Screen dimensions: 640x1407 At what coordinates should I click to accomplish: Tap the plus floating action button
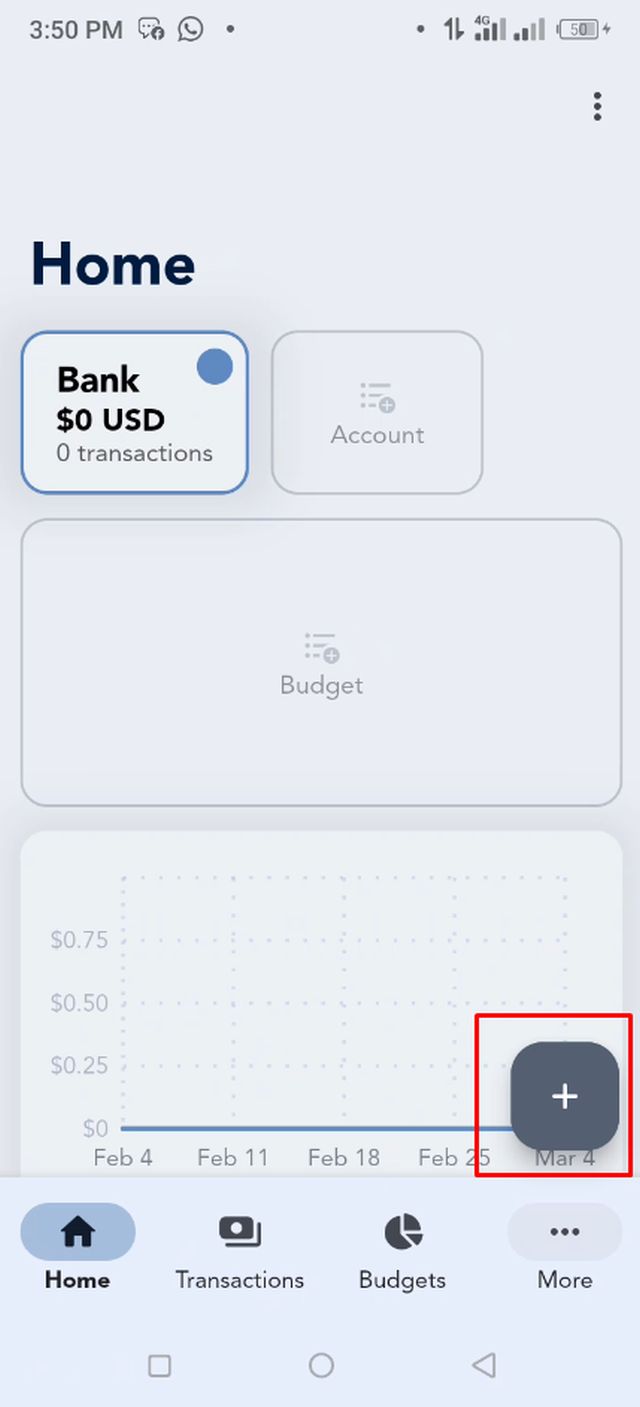pyautogui.click(x=565, y=1096)
